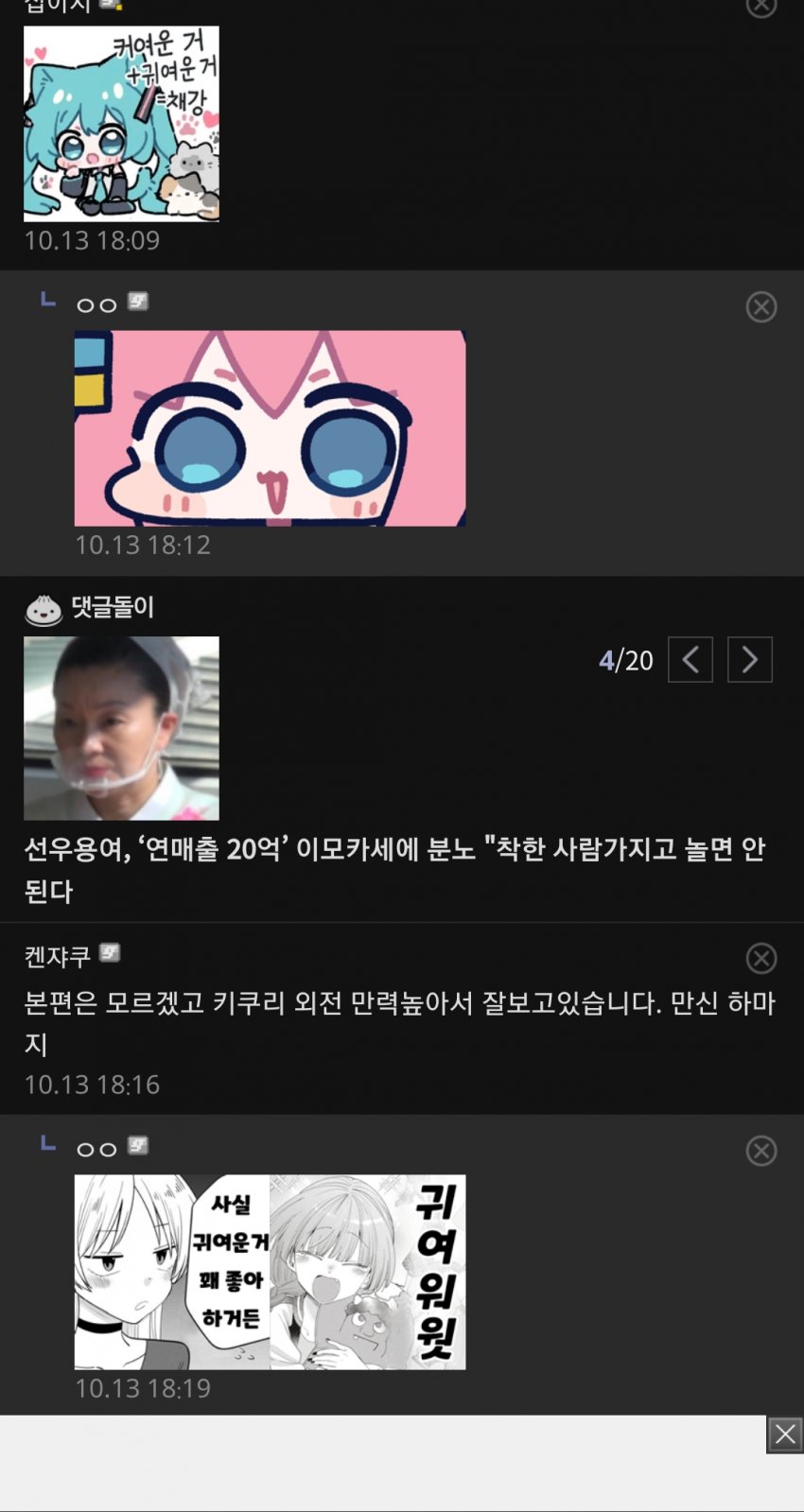Viewport: 804px width, 1512px height.
Task: Open 켄쟈쿠's user profile
Action: click(x=57, y=956)
